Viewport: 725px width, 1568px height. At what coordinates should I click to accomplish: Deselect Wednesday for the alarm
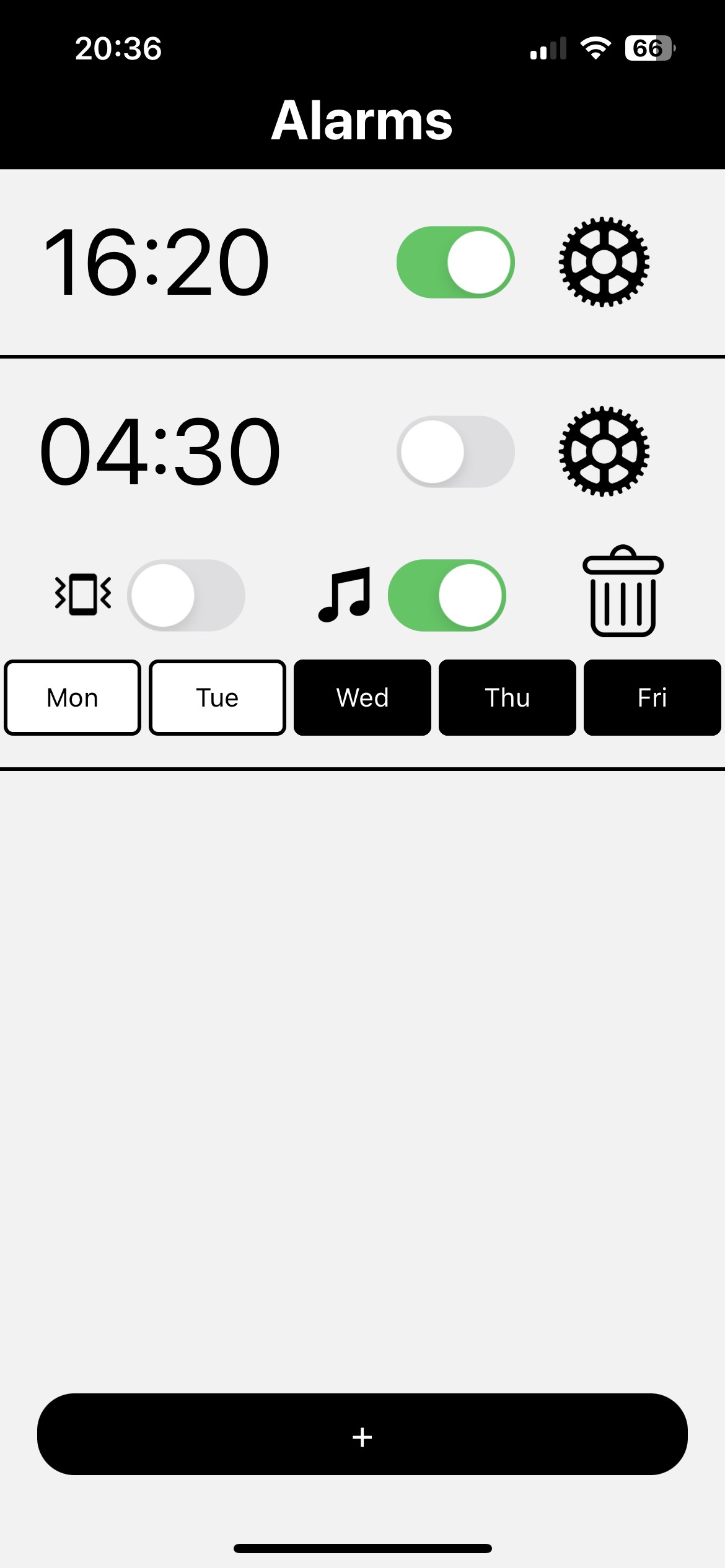362,697
